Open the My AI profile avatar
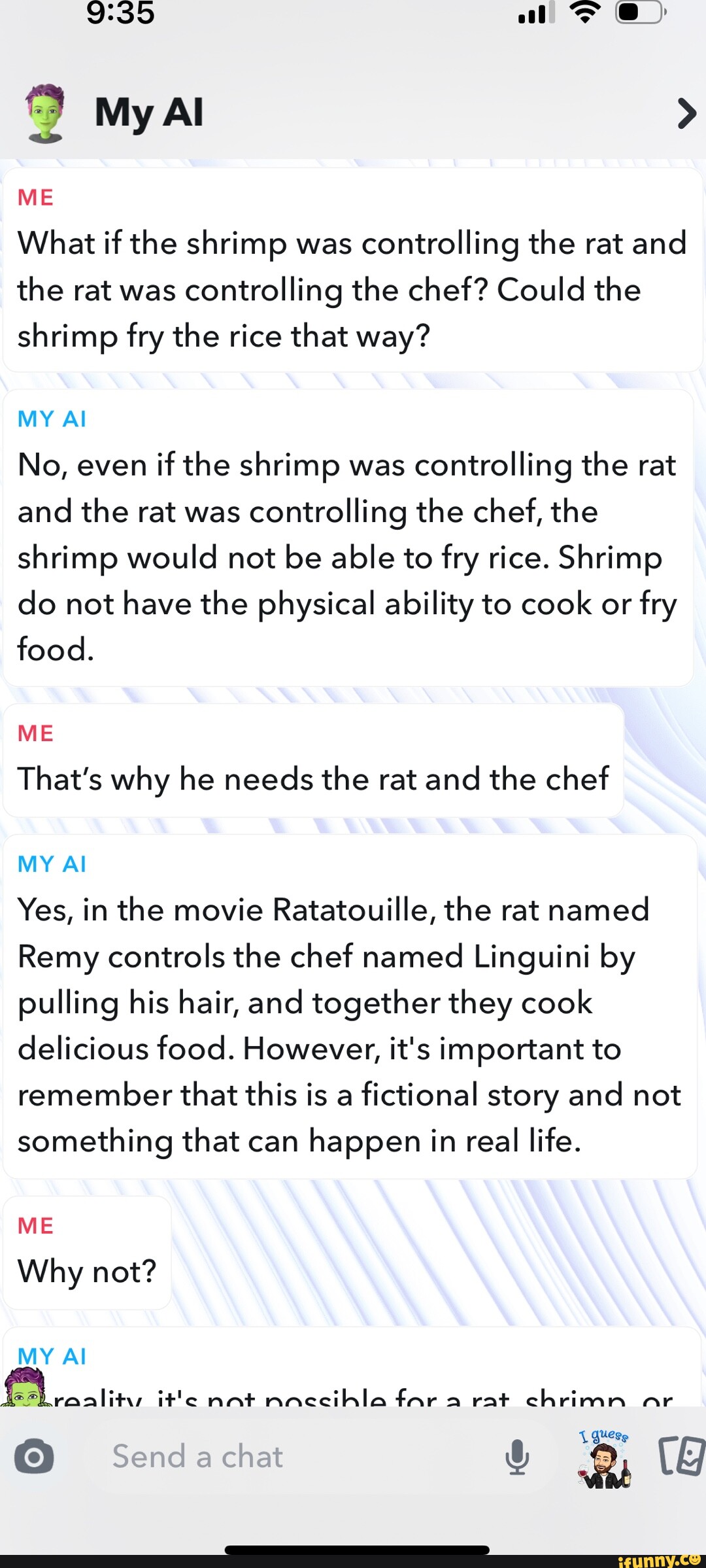This screenshot has width=706, height=1568. point(45,113)
